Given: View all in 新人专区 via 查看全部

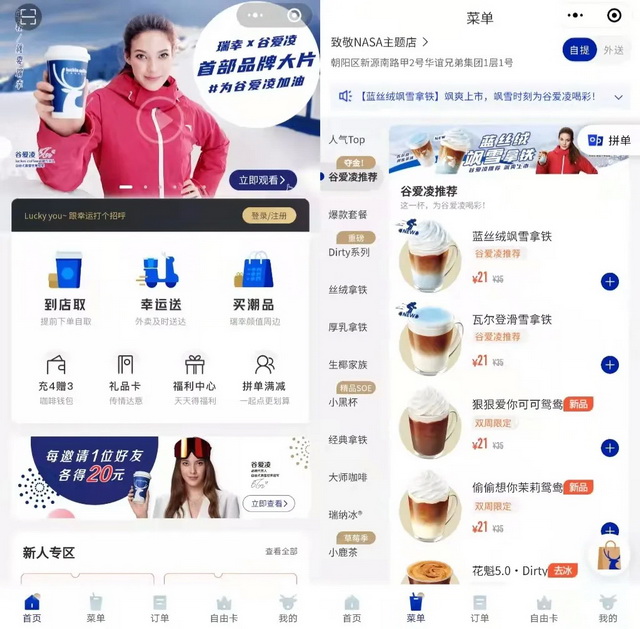Looking at the screenshot, I should [281, 552].
